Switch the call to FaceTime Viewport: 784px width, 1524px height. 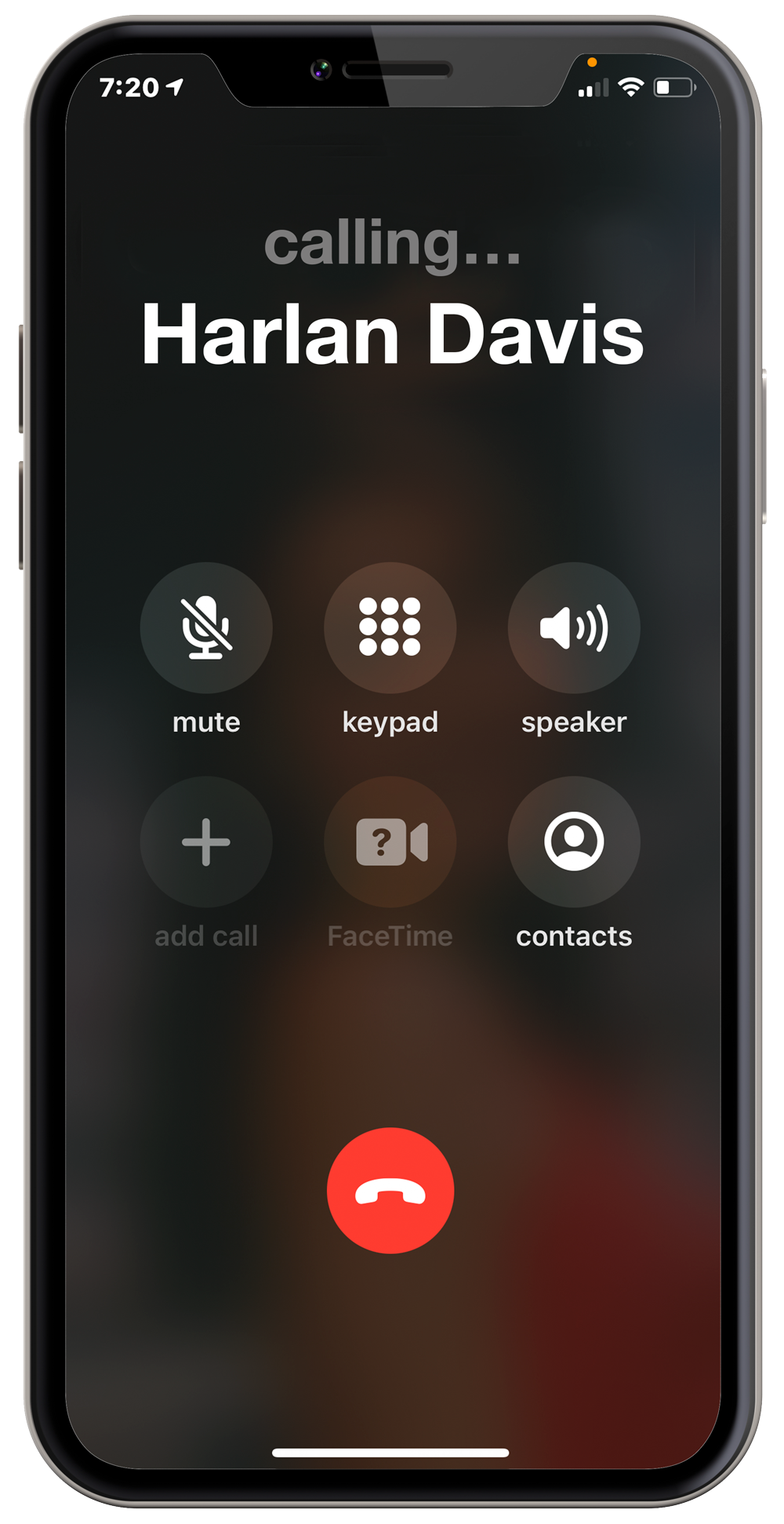(390, 842)
